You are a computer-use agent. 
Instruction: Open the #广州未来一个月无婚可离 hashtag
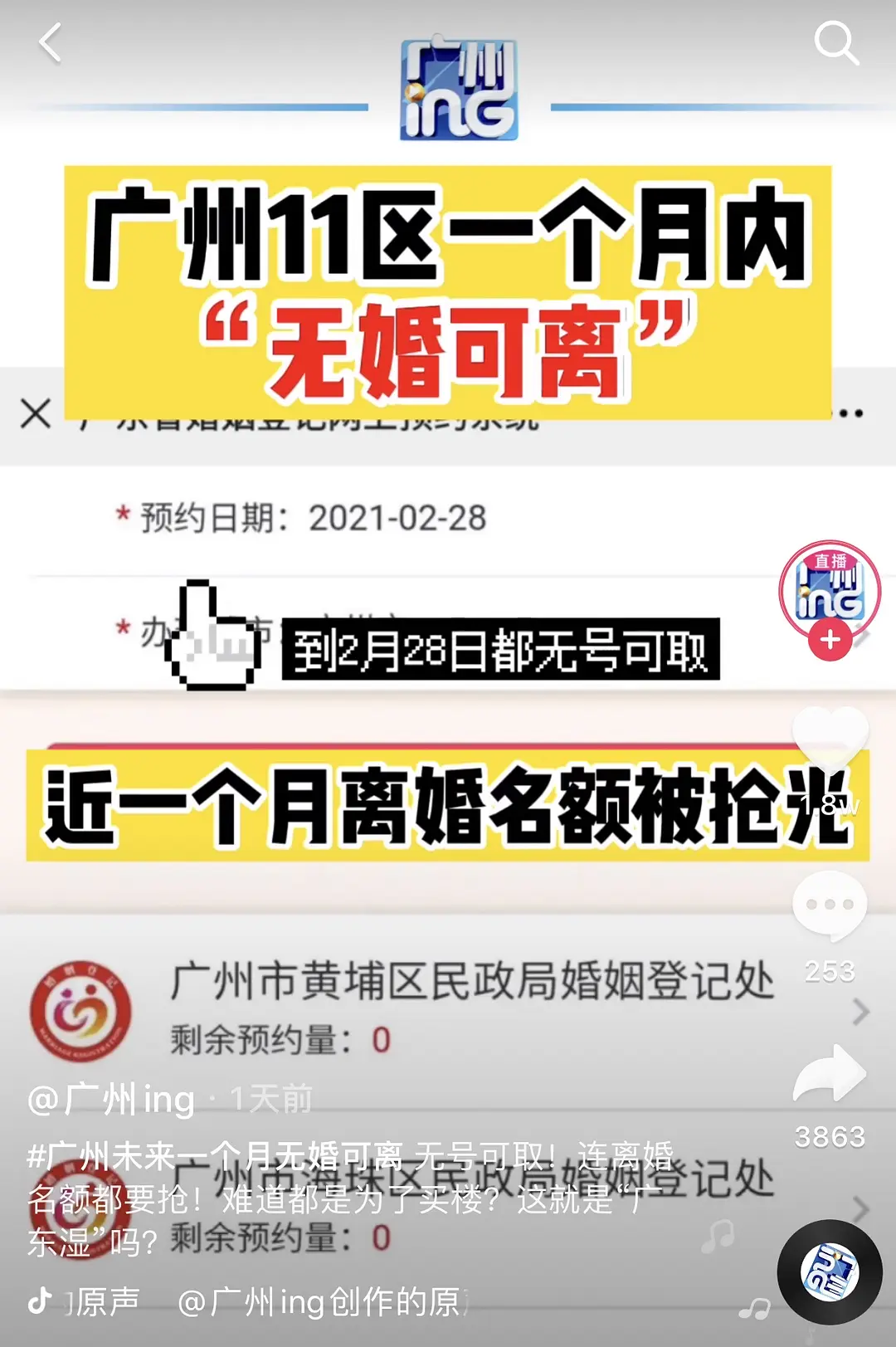[x=216, y=1156]
